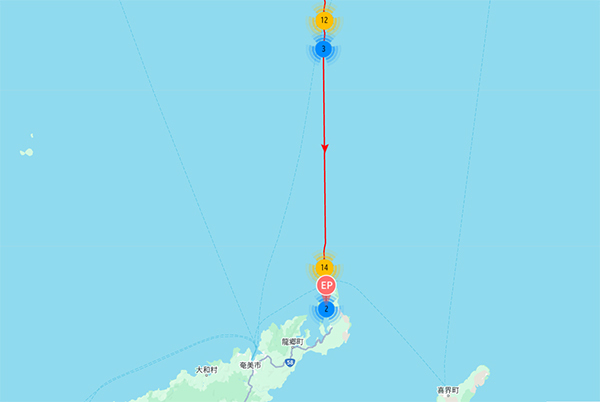Open the blue cluster marker numbered 2
600x402 pixels.
pyautogui.click(x=326, y=309)
